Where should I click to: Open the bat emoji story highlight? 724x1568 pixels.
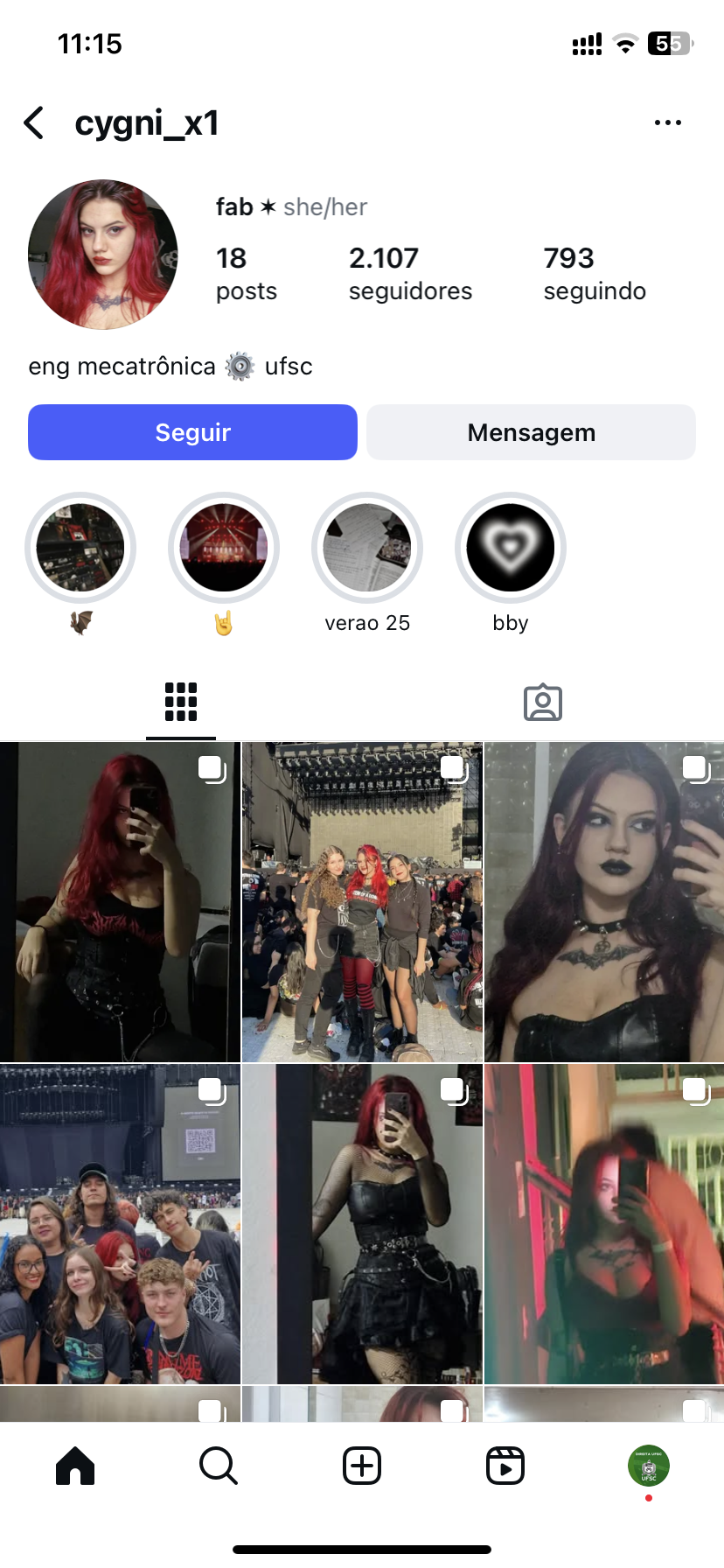(80, 549)
